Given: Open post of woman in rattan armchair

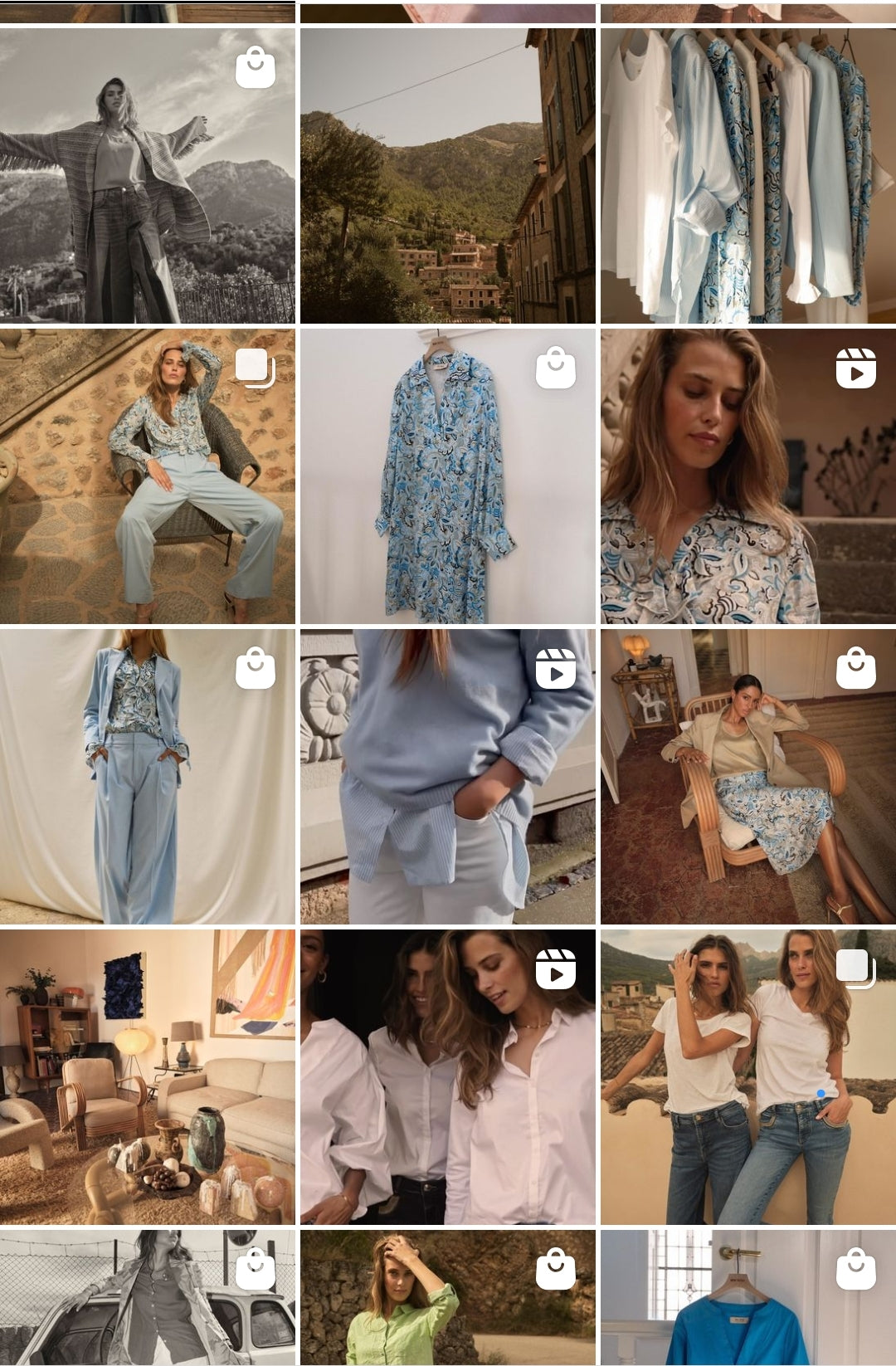Looking at the screenshot, I should (747, 776).
